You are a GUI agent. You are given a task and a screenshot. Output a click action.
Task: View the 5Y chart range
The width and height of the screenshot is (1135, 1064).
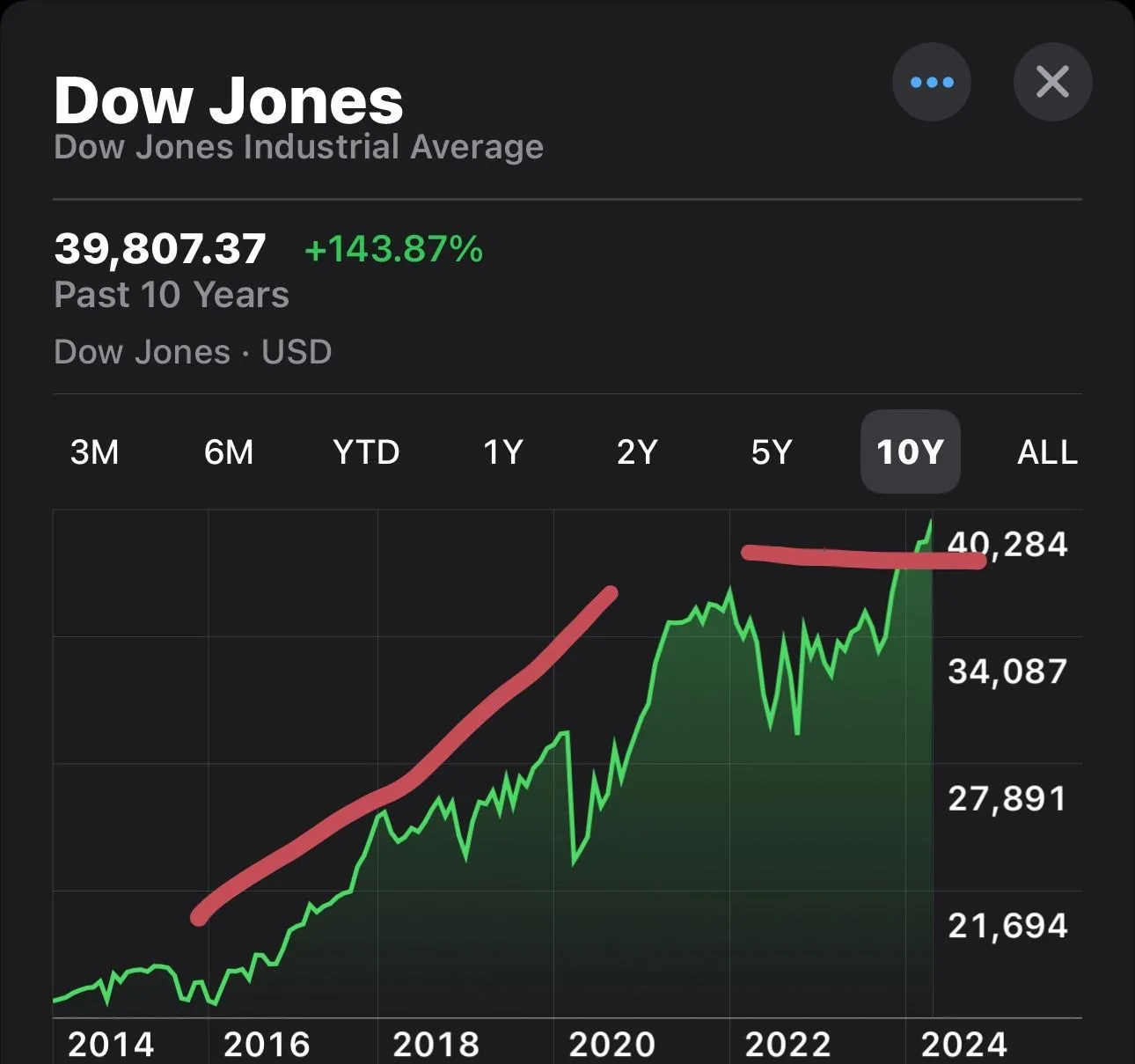[772, 452]
